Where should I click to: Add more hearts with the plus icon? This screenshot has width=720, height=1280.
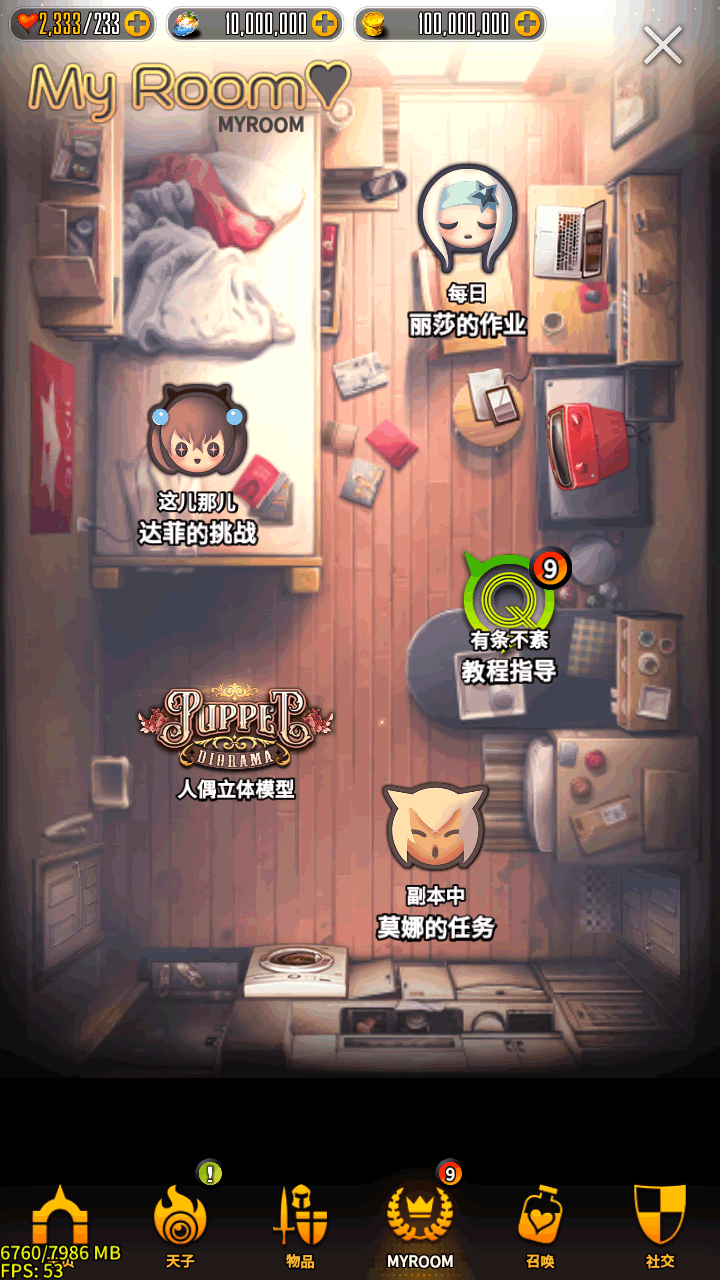(138, 24)
